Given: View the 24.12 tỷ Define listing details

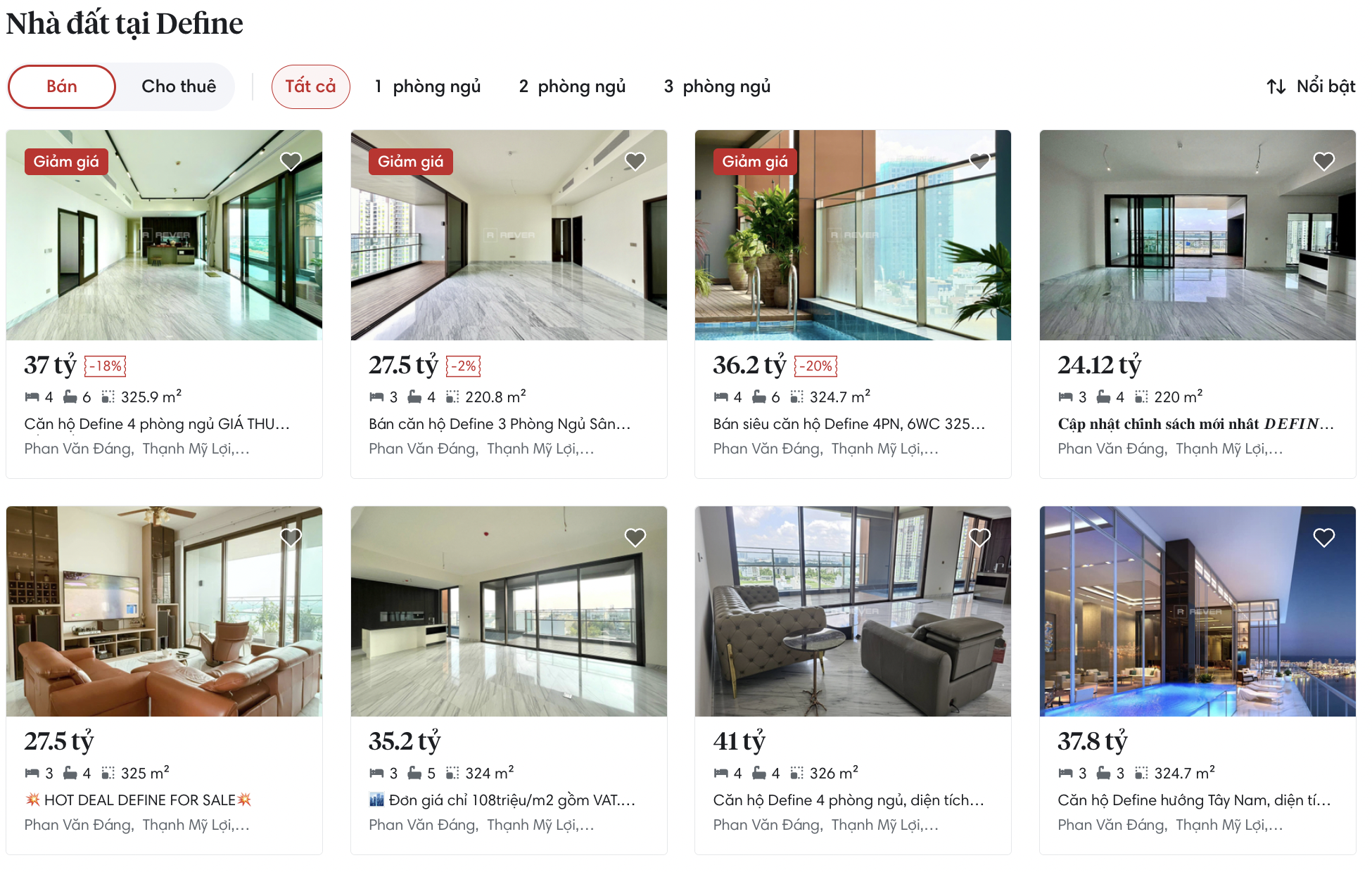Looking at the screenshot, I should point(1195,424).
